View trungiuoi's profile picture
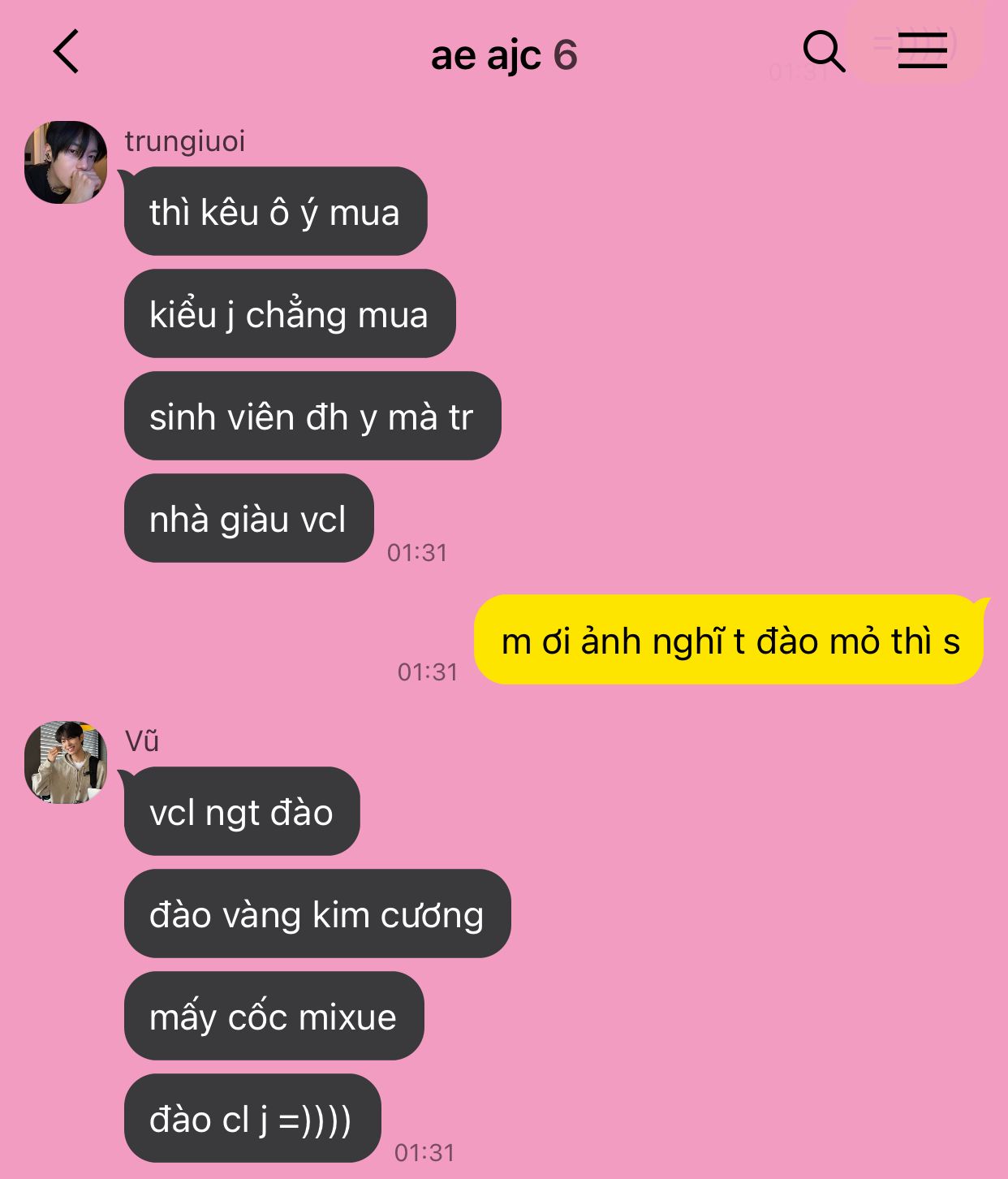The width and height of the screenshot is (1008, 1179). click(66, 162)
